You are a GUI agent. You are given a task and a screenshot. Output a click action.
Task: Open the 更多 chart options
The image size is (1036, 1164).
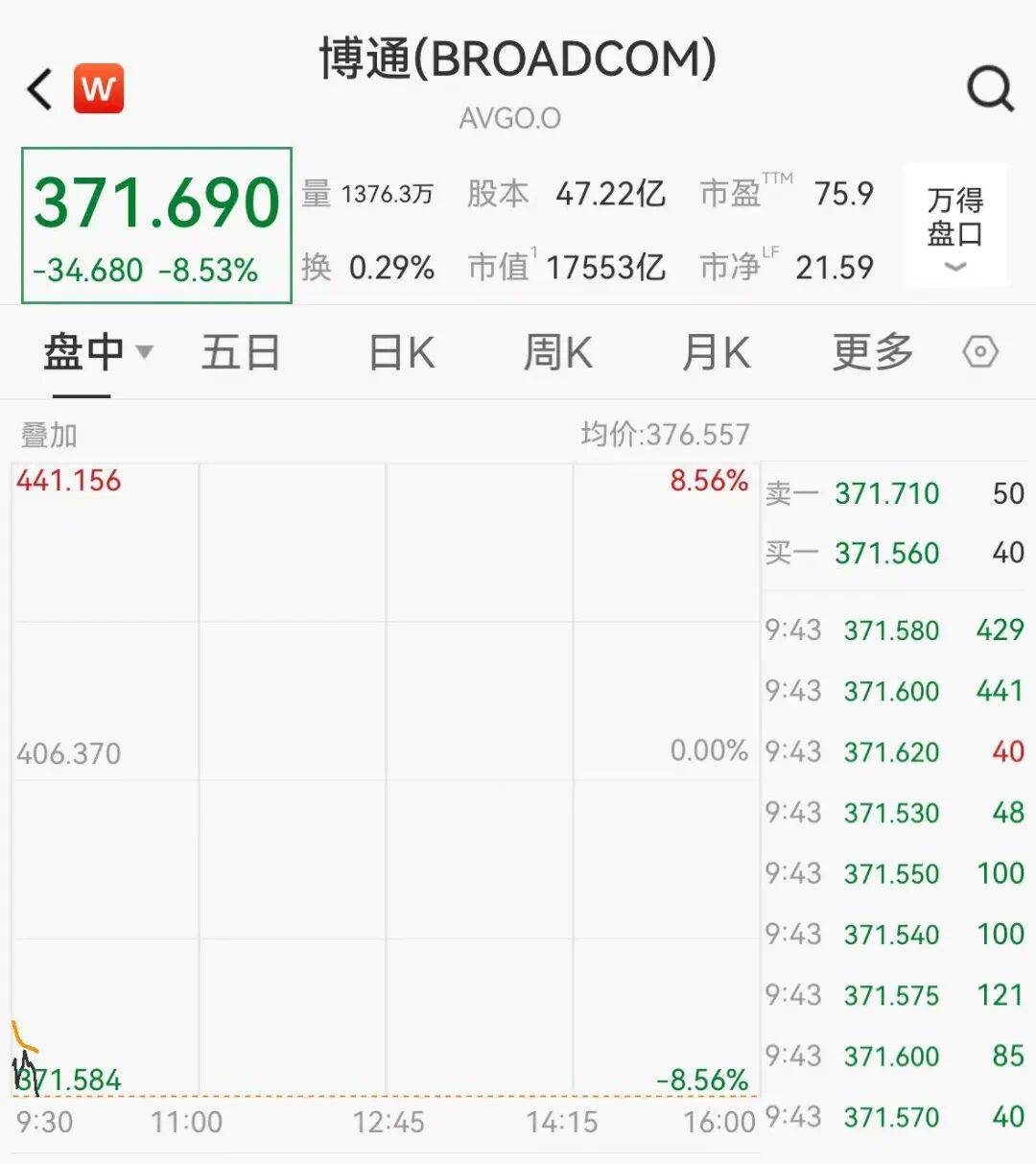tap(872, 352)
